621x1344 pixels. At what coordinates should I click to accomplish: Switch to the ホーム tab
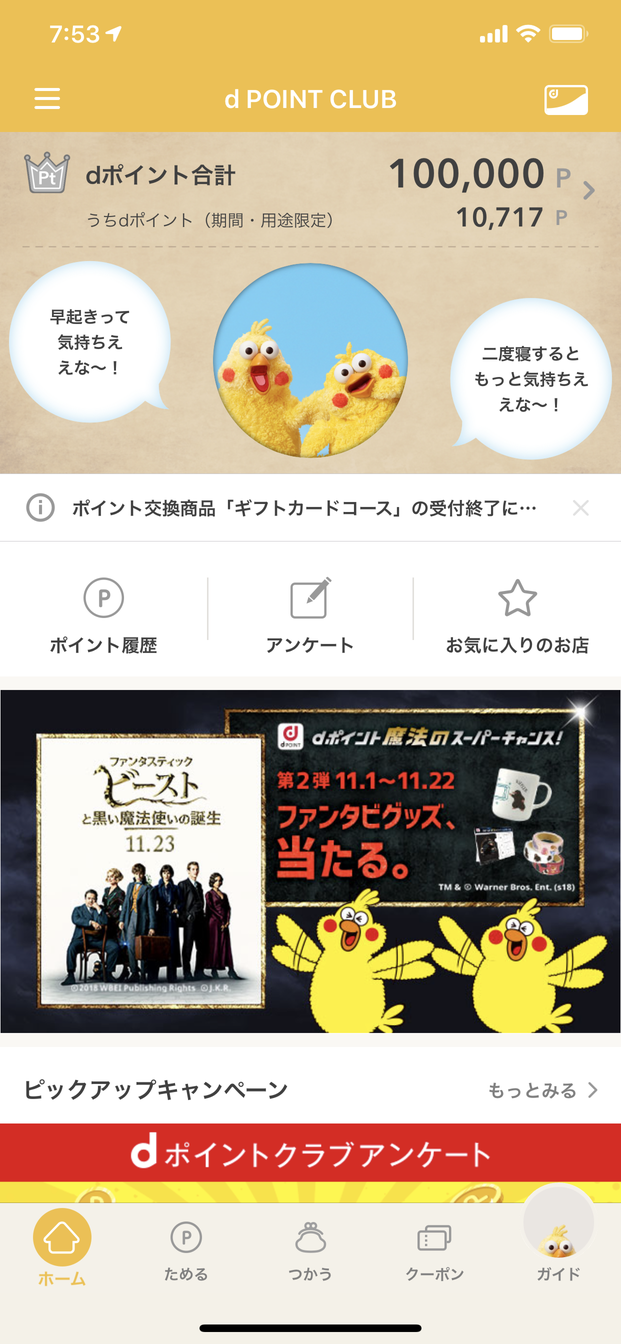click(x=62, y=1250)
